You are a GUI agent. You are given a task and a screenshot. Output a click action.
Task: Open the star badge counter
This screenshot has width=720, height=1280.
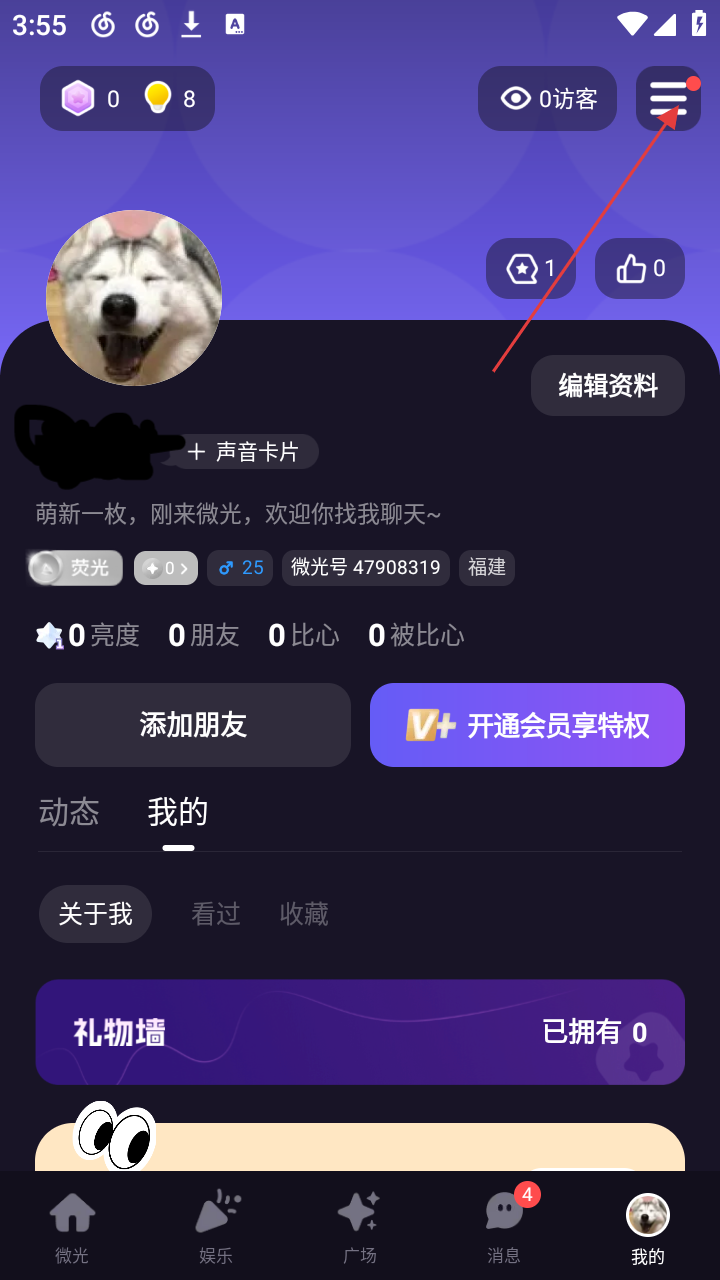coord(530,268)
